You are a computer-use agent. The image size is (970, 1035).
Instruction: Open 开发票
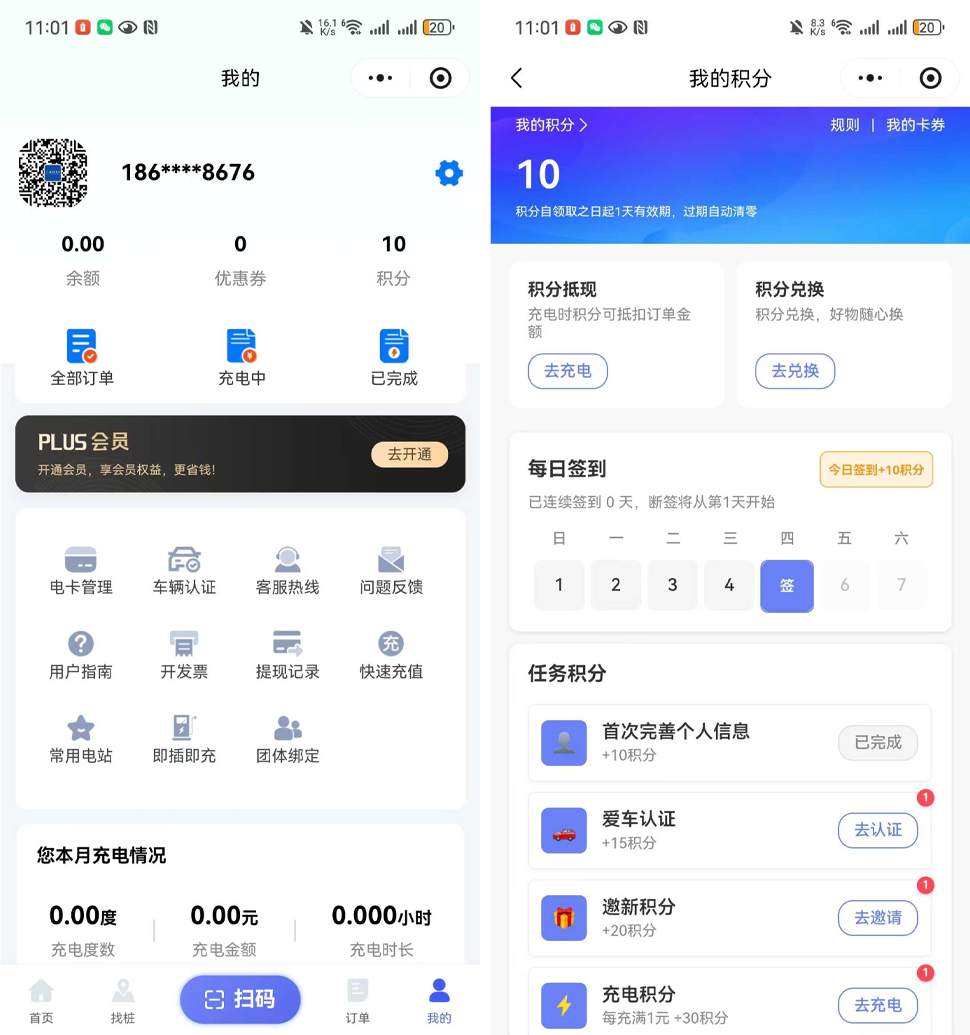tap(184, 655)
